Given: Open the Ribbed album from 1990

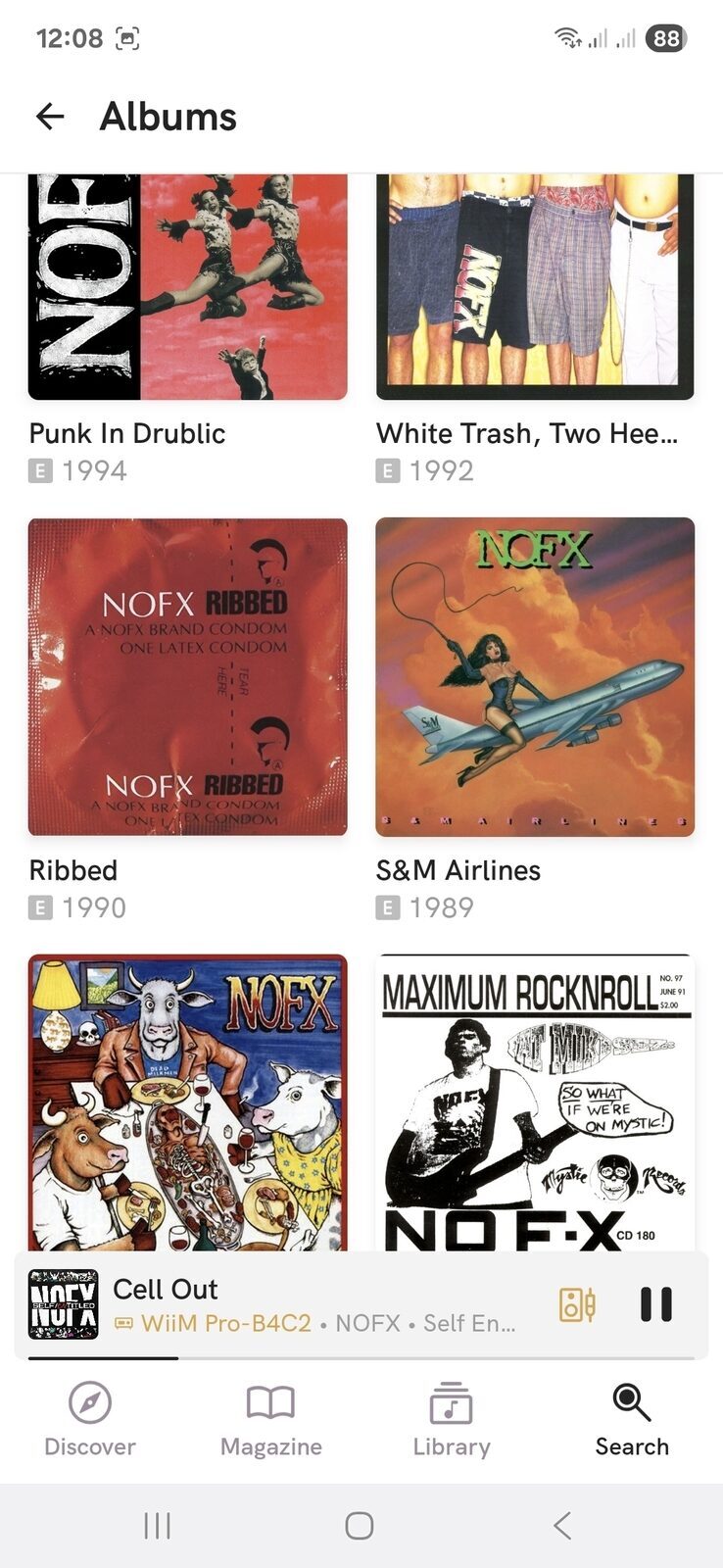Looking at the screenshot, I should pos(187,676).
